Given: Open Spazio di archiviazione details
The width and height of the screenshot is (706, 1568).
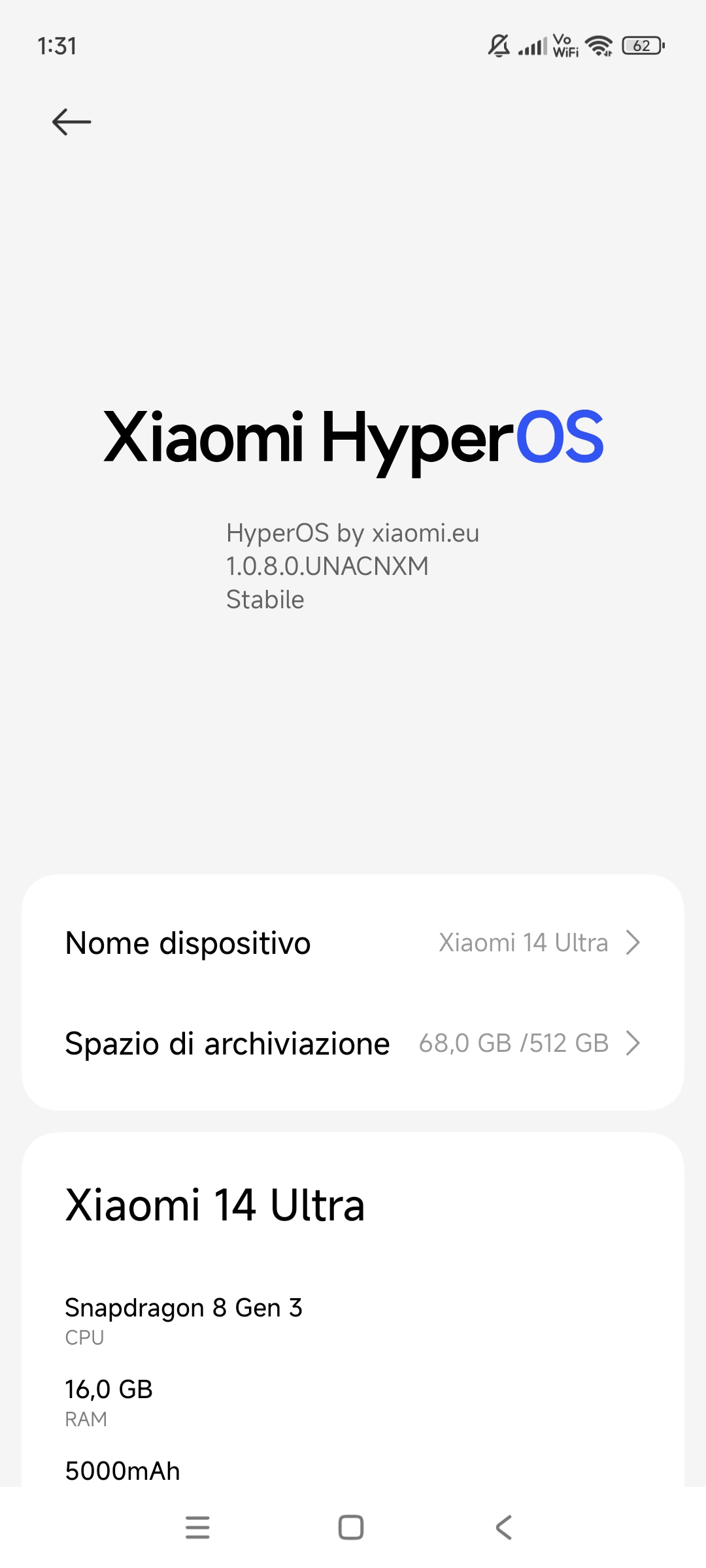Looking at the screenshot, I should coord(353,1043).
